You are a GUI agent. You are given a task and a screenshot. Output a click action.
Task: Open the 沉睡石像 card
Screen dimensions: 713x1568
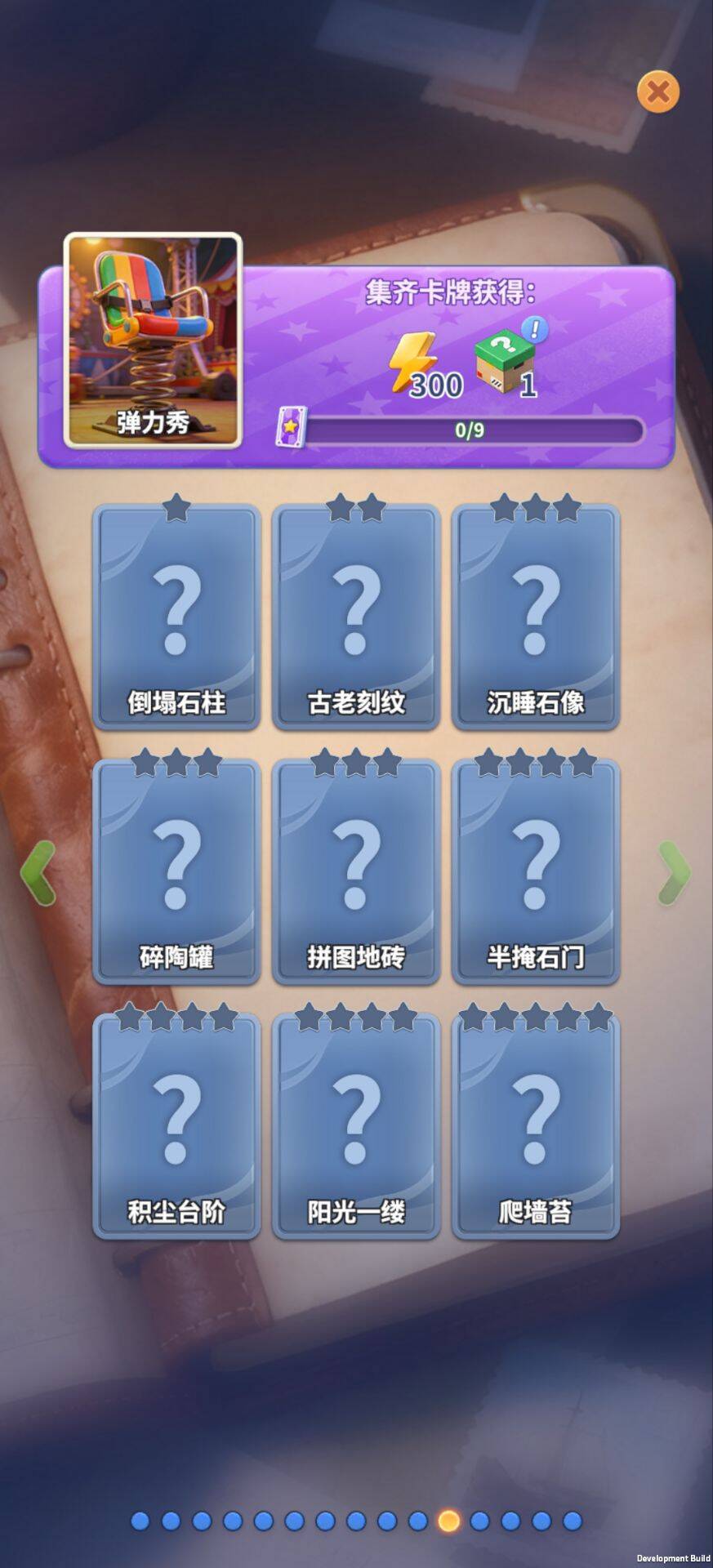click(536, 617)
